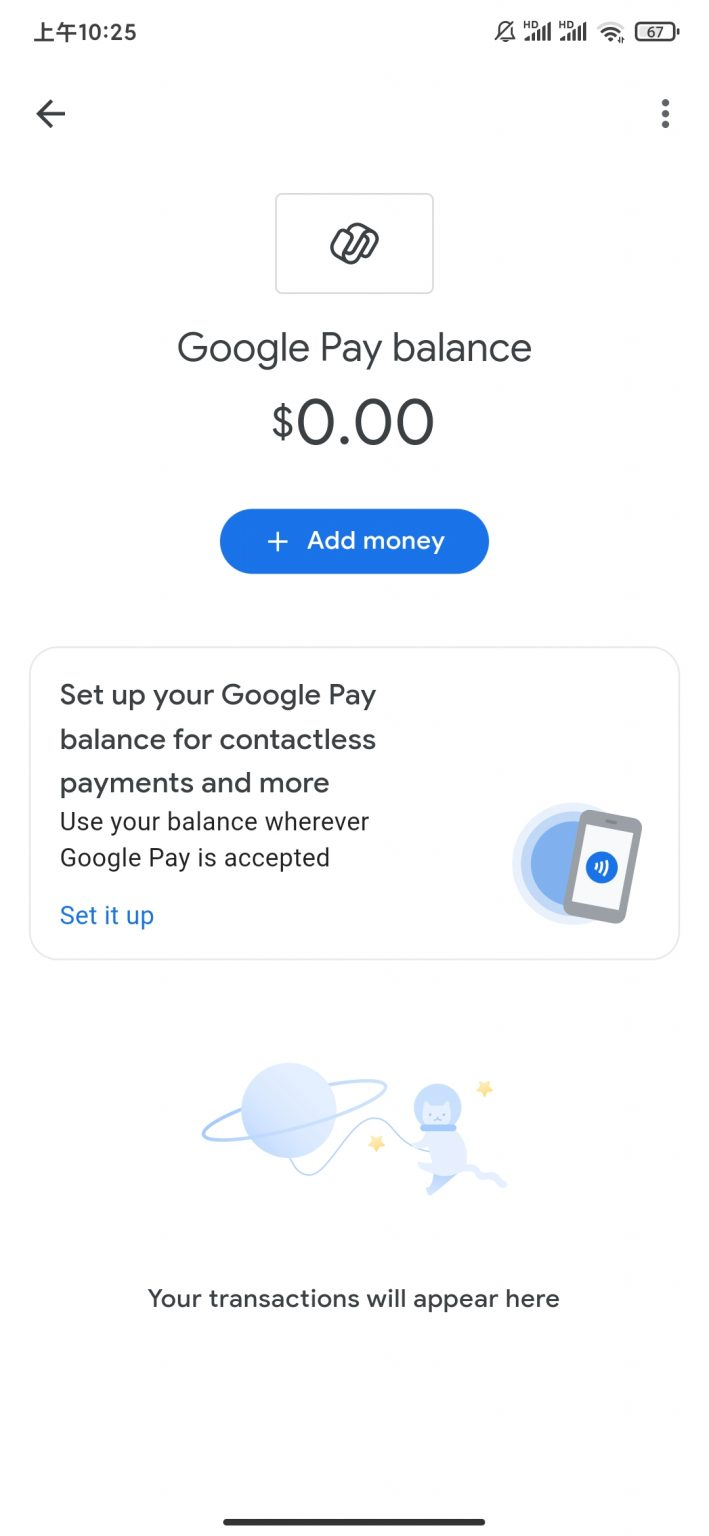Tap the Add money button
Viewport: 709px width, 1536px height.
click(354, 541)
